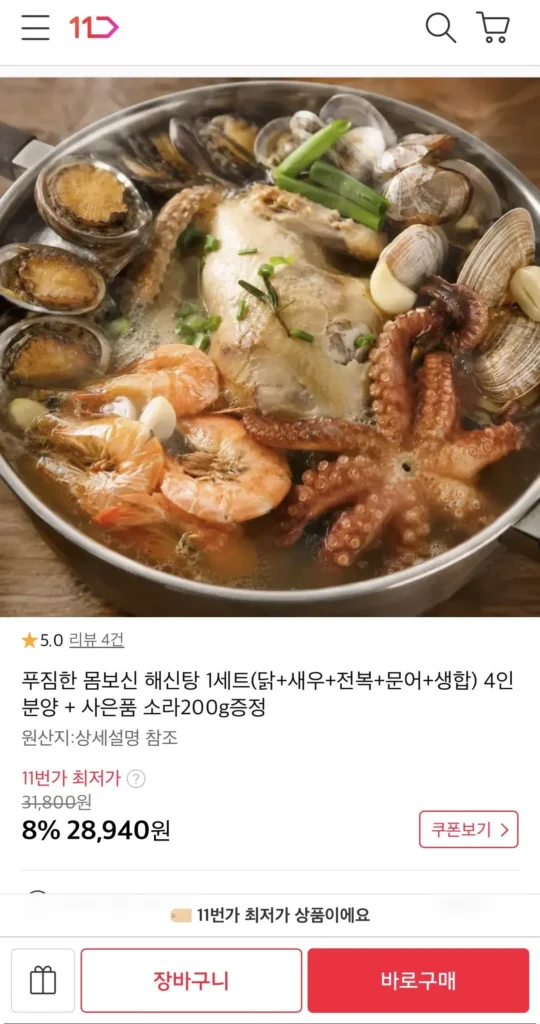Tap the 11st home logo

coord(94,28)
